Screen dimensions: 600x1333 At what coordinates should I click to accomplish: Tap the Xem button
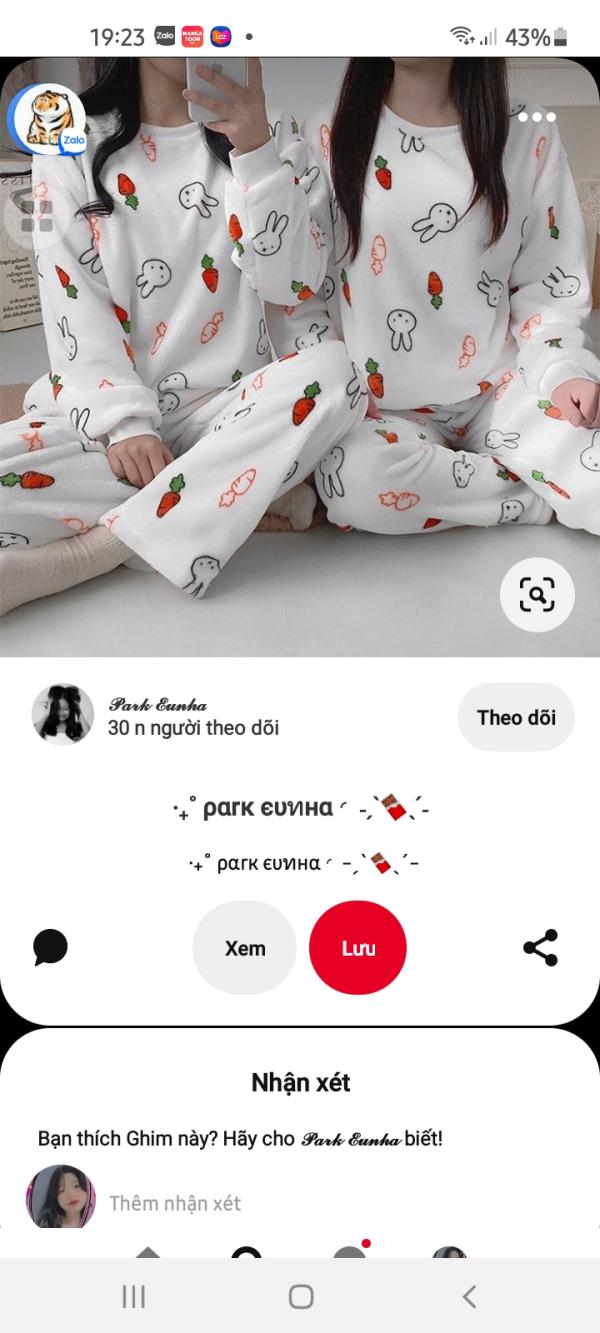pyautogui.click(x=245, y=948)
